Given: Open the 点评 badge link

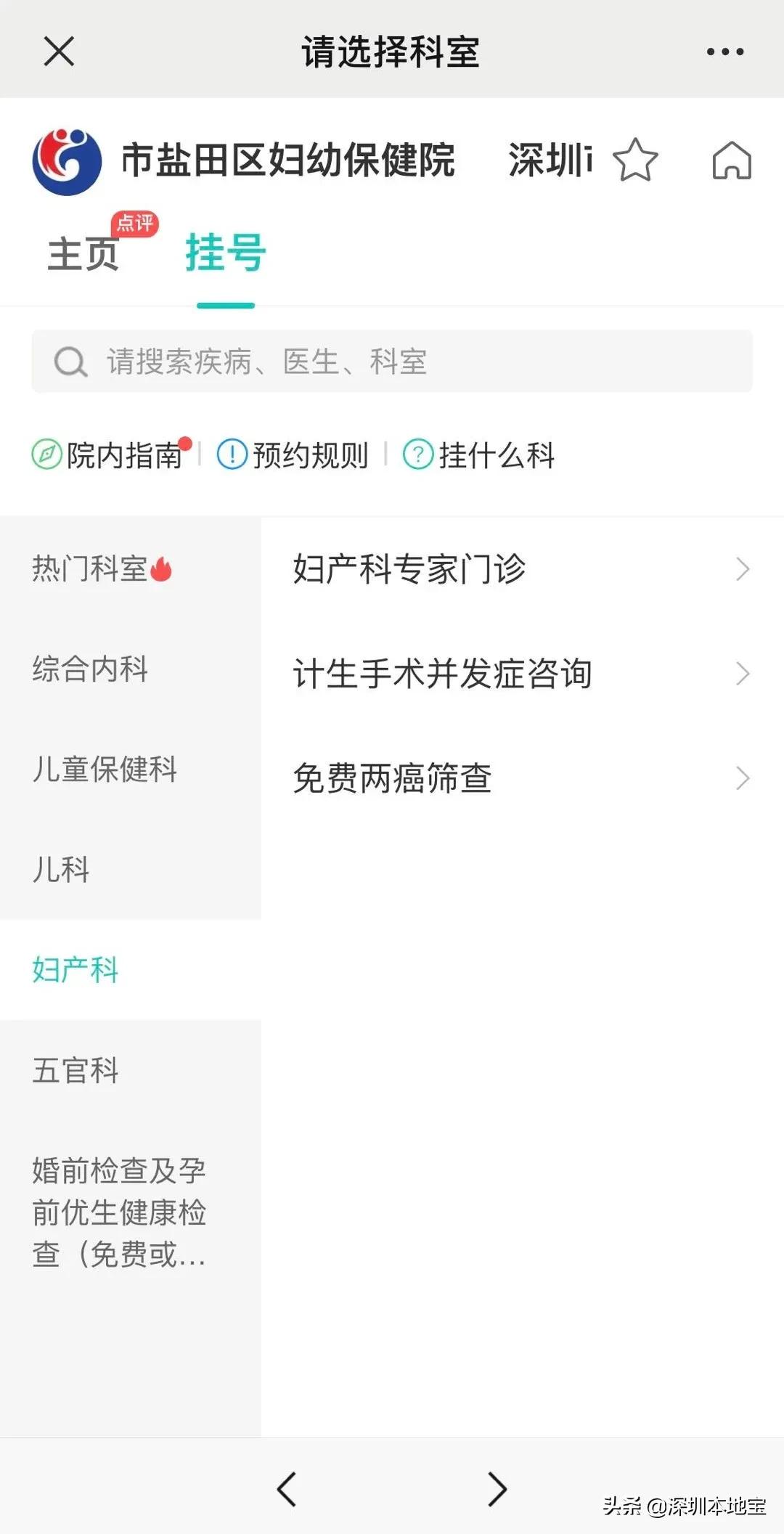Looking at the screenshot, I should point(134,223).
